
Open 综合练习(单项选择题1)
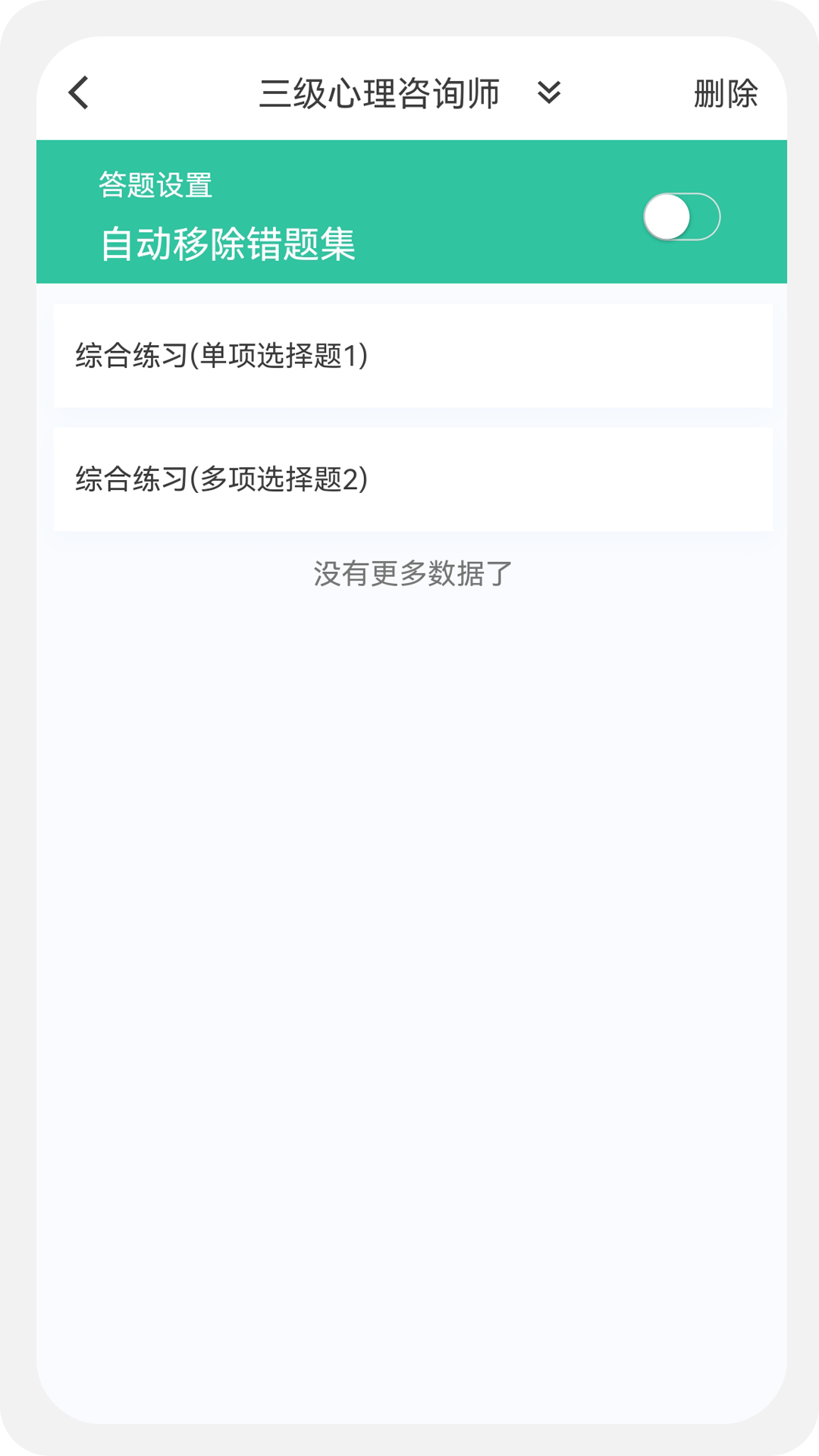coord(409,354)
